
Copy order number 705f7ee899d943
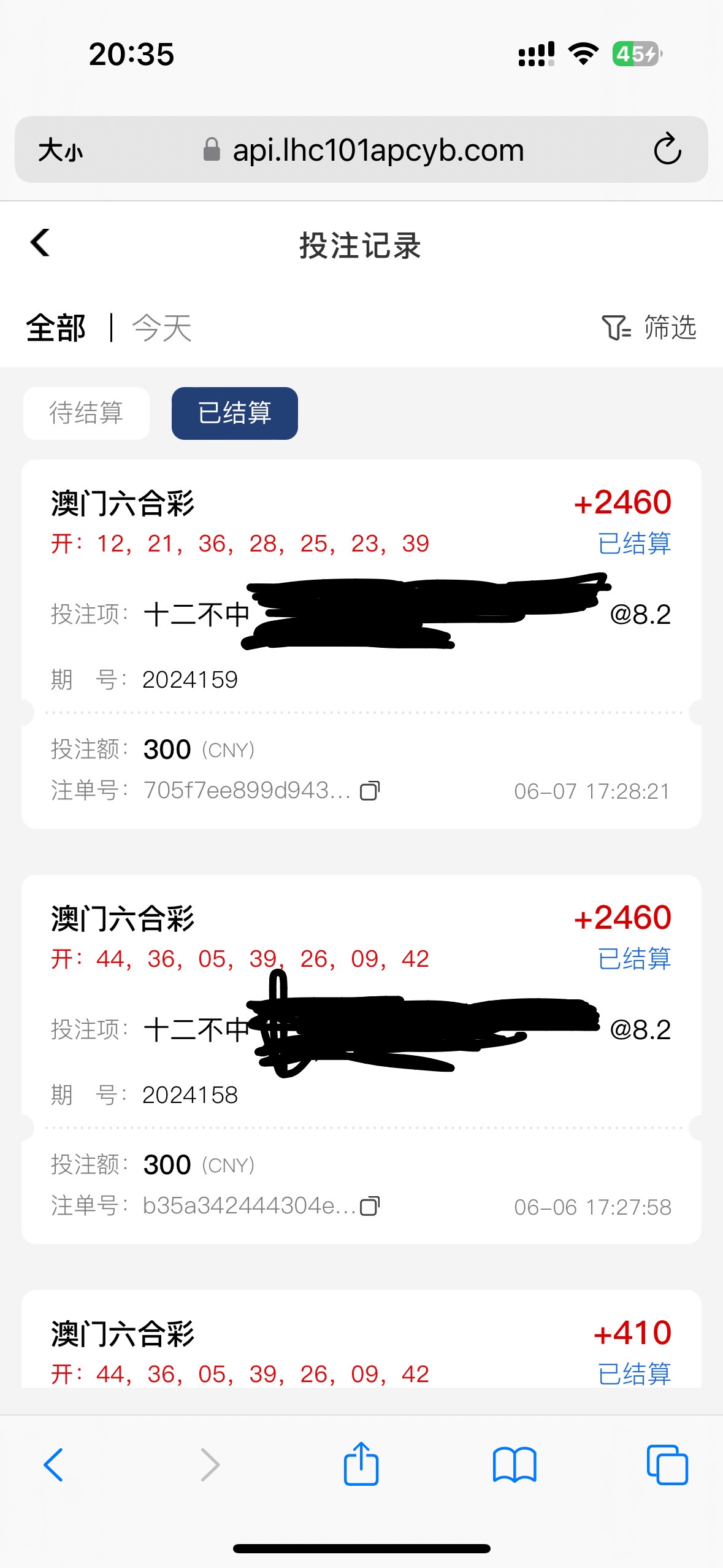pyautogui.click(x=370, y=791)
